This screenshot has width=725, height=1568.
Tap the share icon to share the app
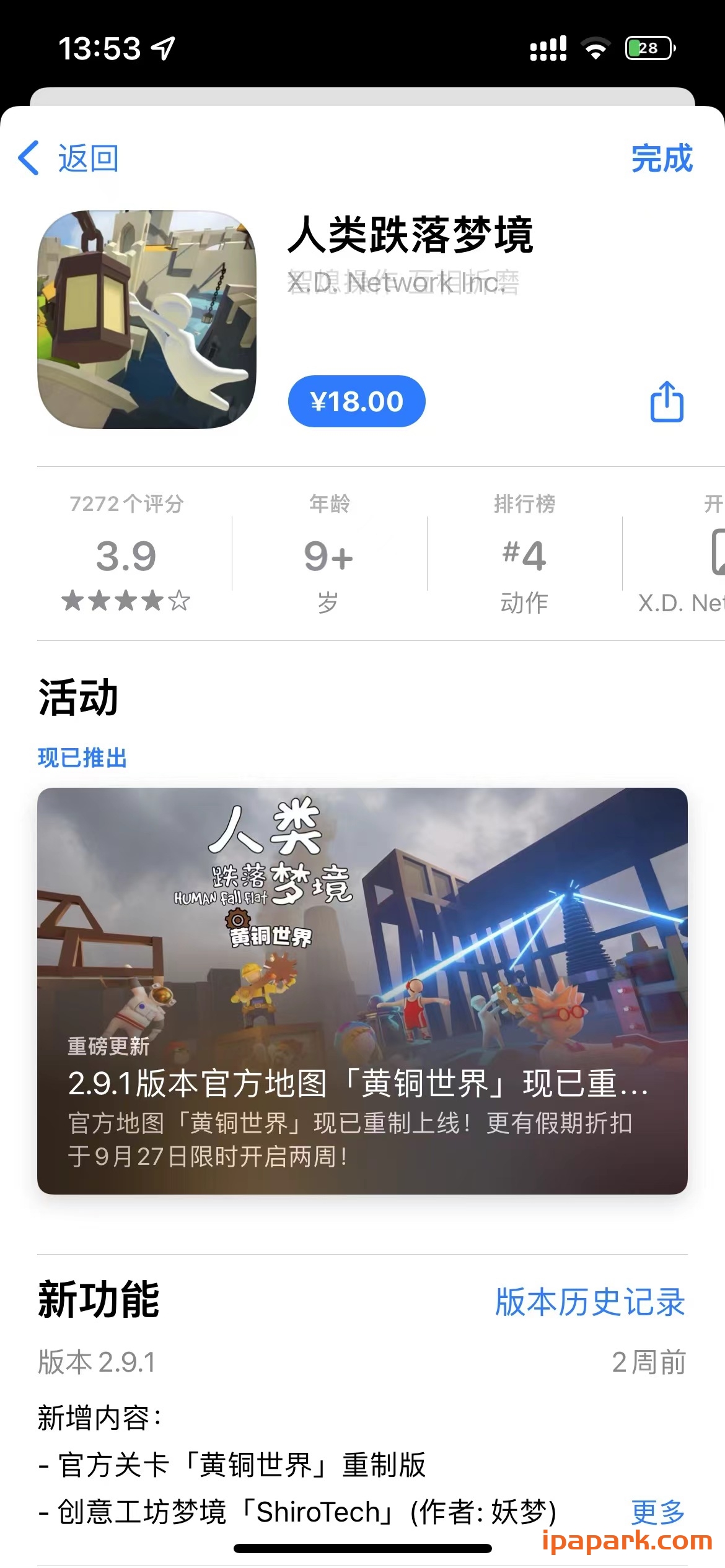(666, 401)
